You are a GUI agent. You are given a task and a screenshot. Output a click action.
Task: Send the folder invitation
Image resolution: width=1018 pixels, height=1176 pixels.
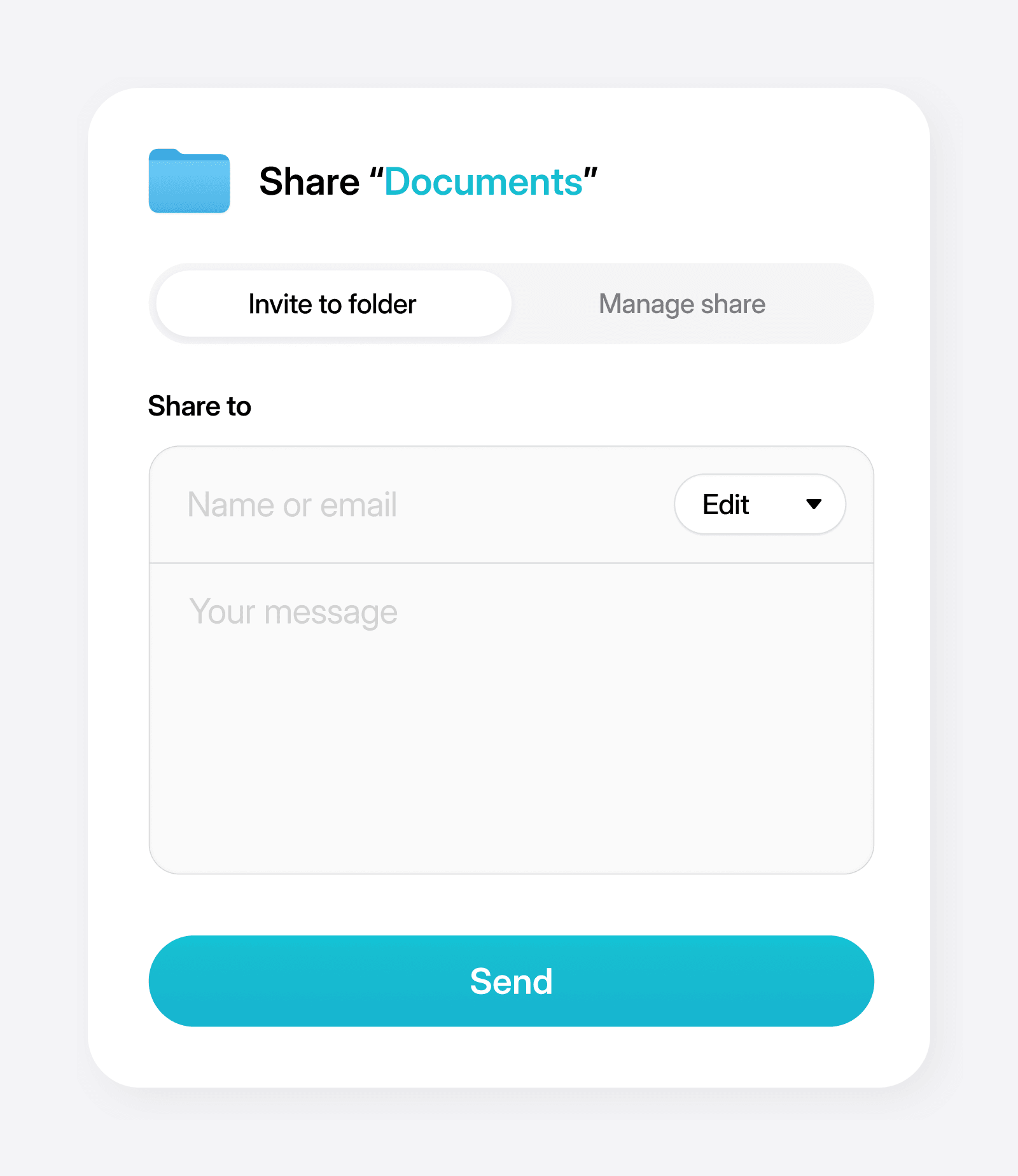point(511,981)
